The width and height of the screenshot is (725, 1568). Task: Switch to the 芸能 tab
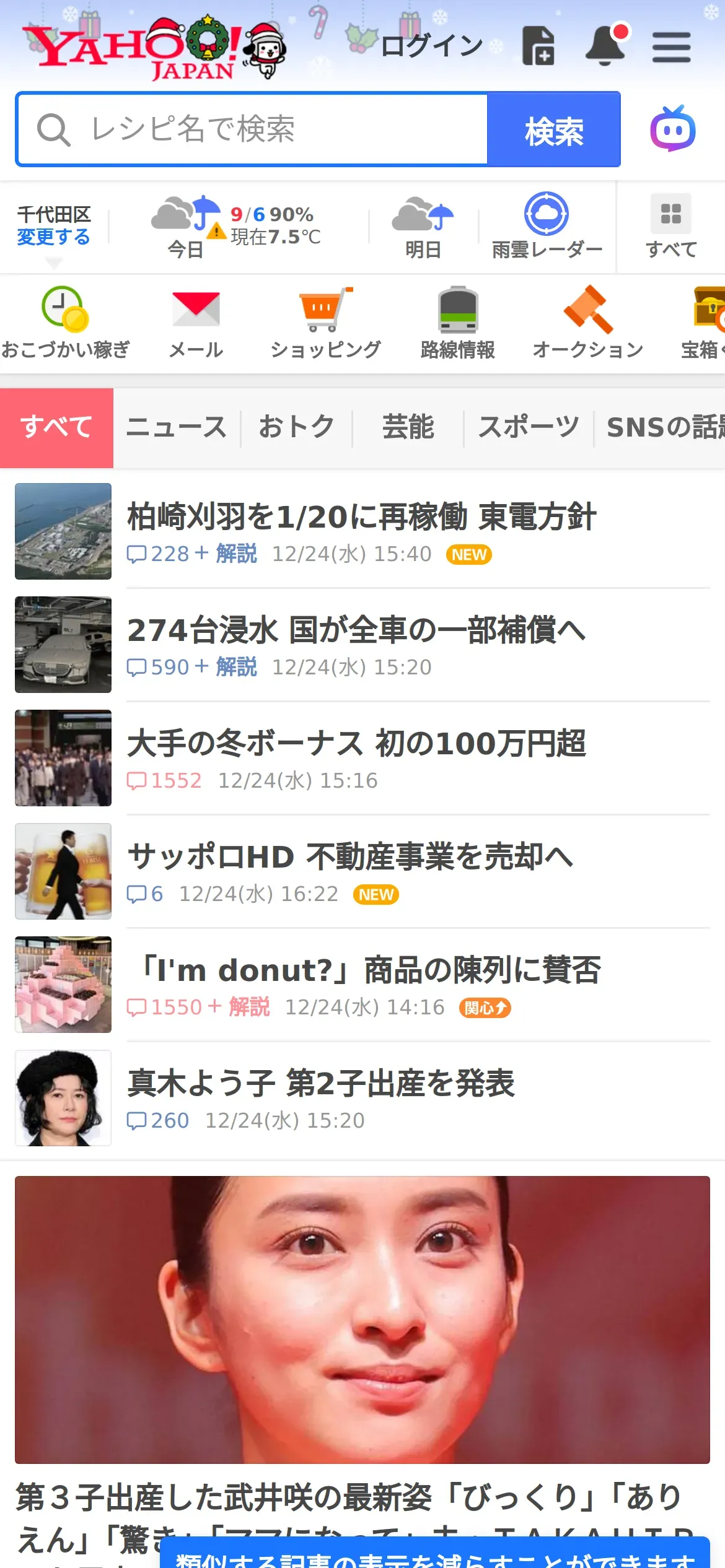408,427
